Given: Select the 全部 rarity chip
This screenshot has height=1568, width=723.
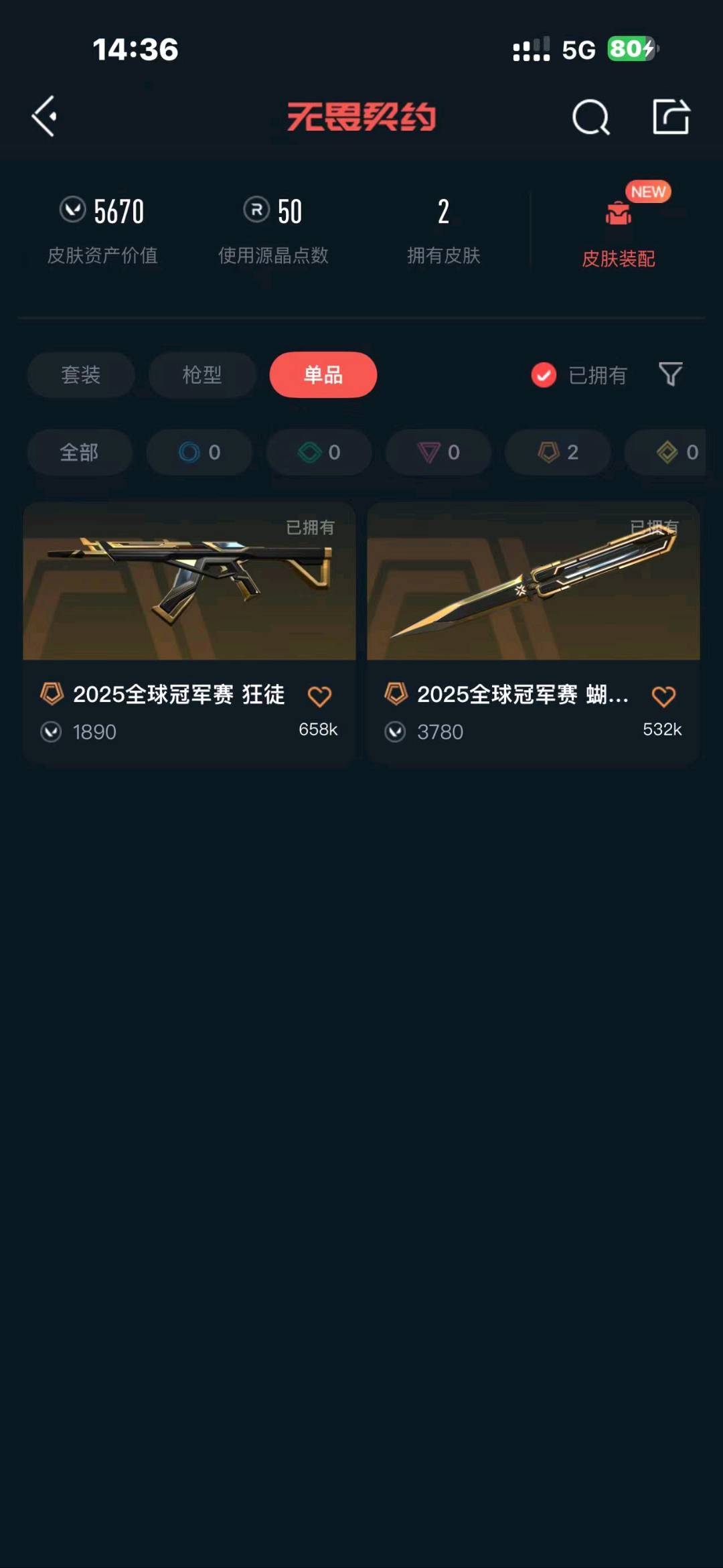Looking at the screenshot, I should tap(79, 452).
